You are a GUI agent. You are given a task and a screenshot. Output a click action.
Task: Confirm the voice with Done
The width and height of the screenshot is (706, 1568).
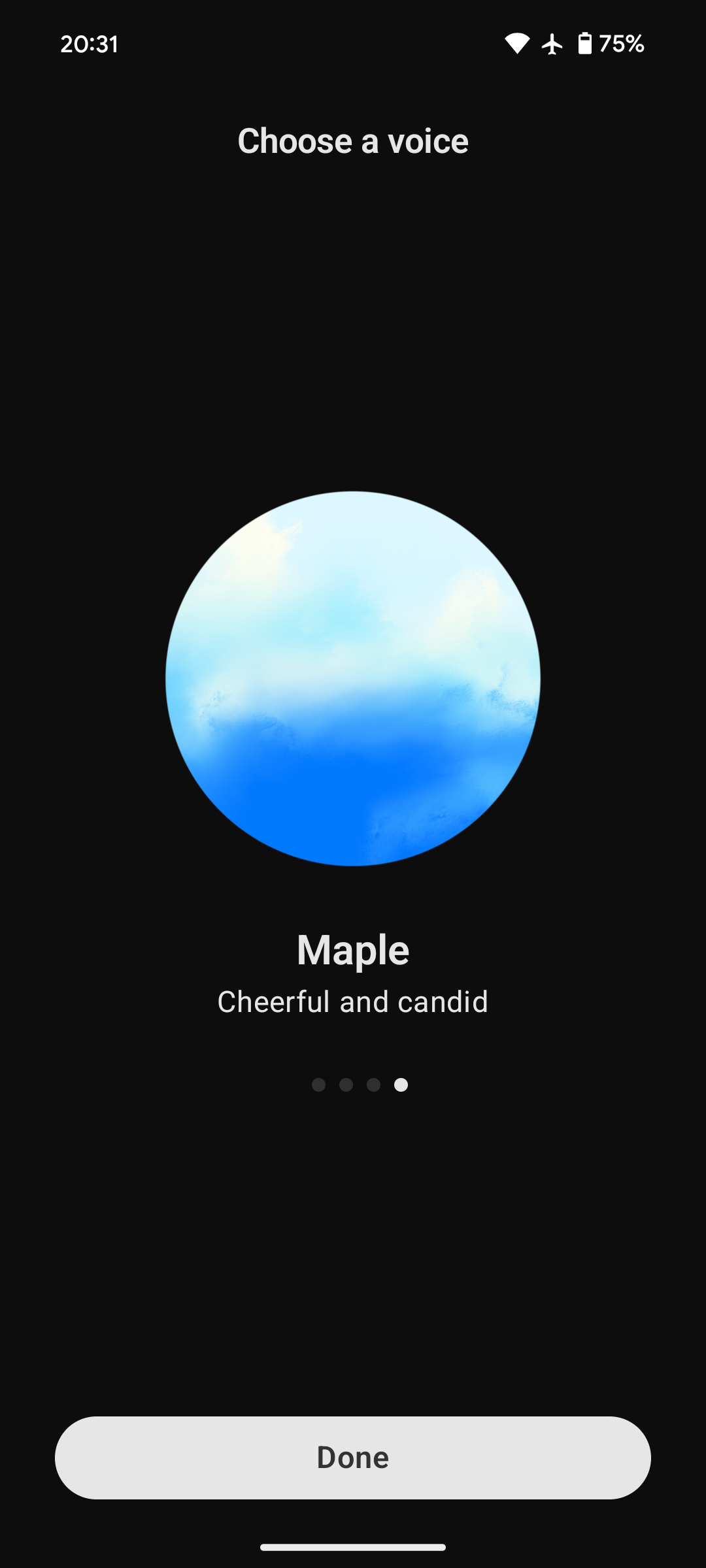pyautogui.click(x=353, y=1458)
